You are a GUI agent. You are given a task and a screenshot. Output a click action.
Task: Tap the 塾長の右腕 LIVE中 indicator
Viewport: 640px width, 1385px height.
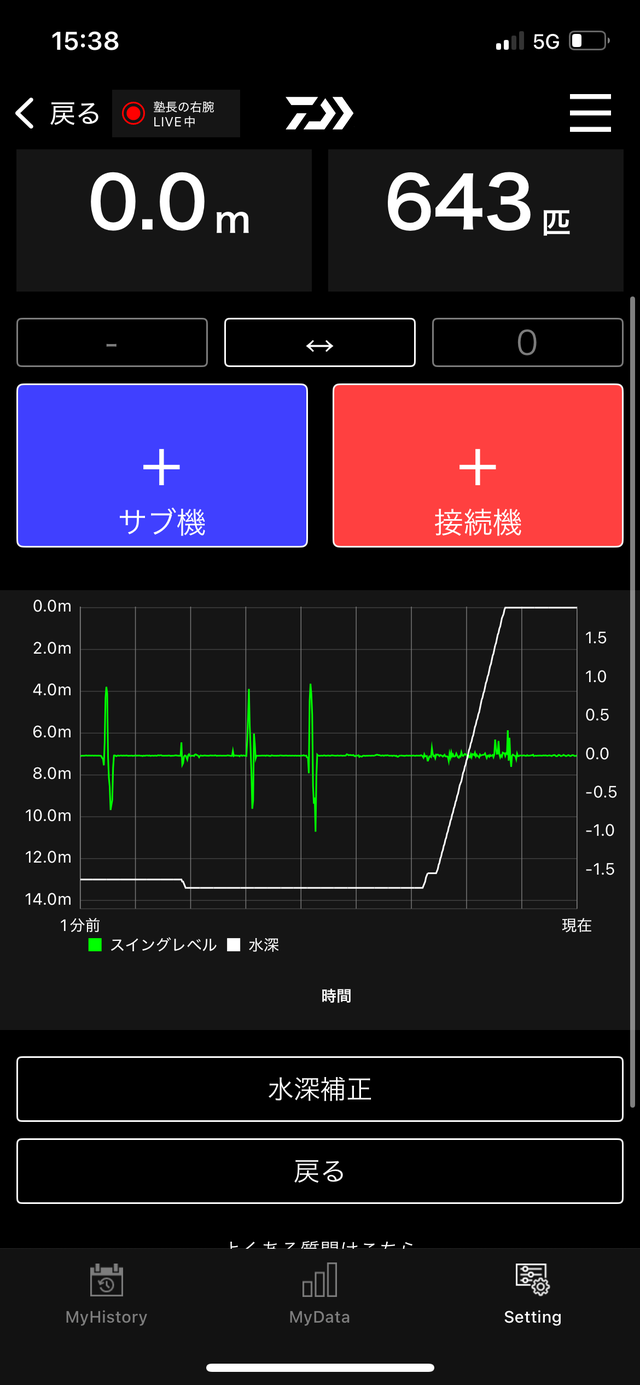point(176,114)
